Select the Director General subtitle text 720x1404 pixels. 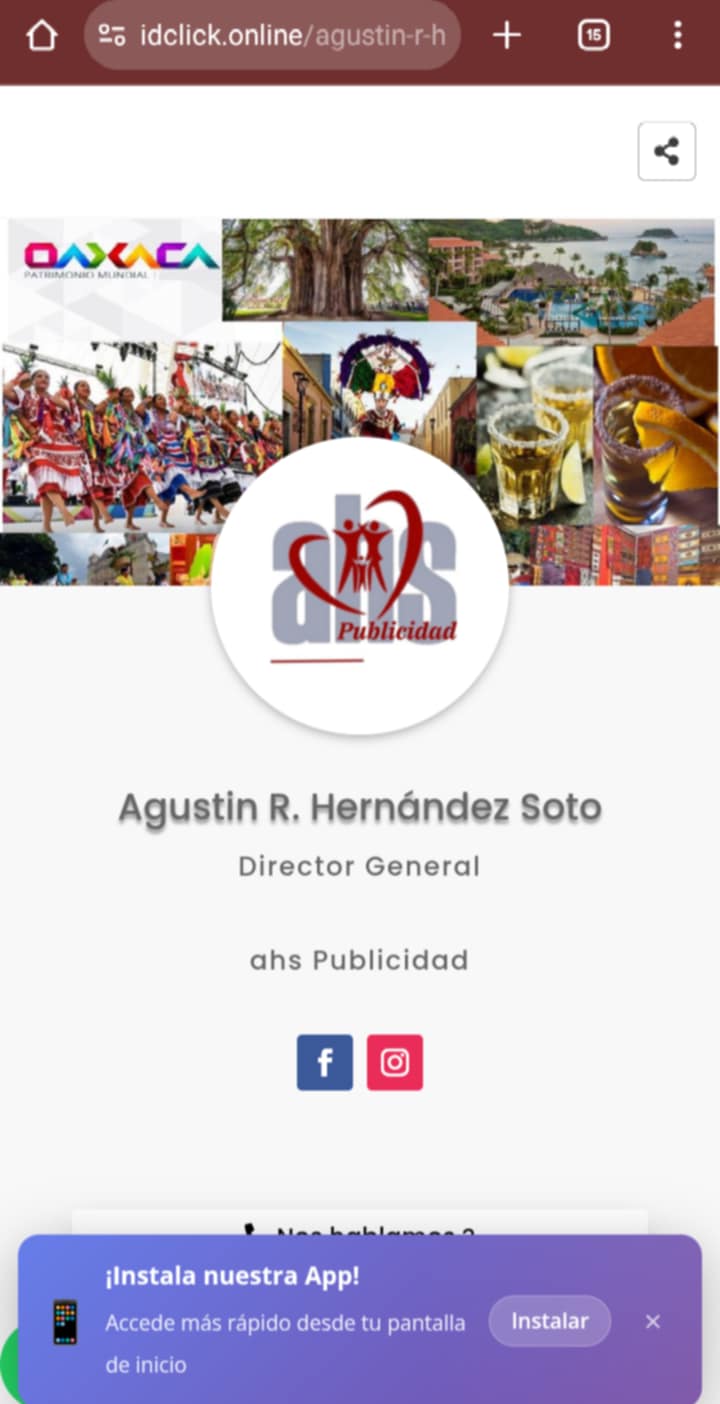coord(359,866)
